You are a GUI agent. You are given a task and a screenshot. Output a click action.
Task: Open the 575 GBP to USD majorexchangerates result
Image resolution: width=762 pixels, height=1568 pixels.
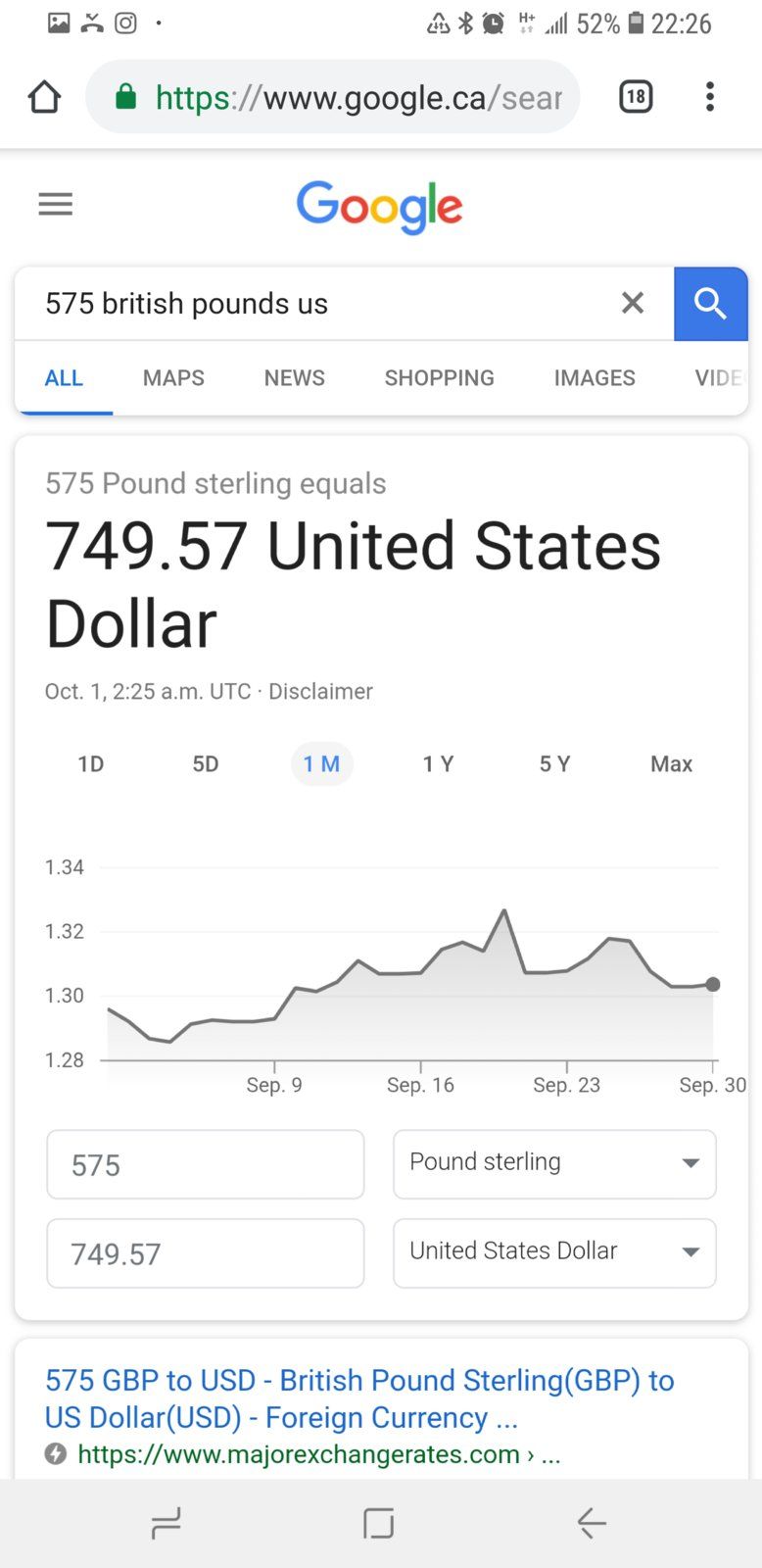pos(358,1398)
